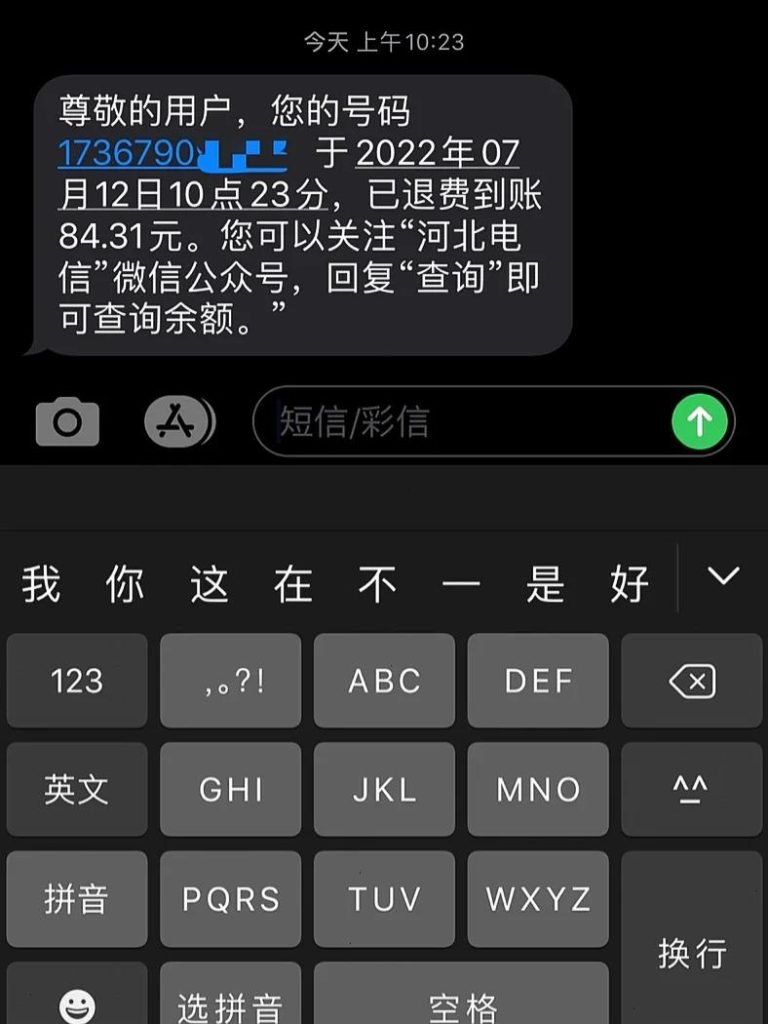
Task: Open the camera icon beside the message field
Action: click(x=66, y=423)
